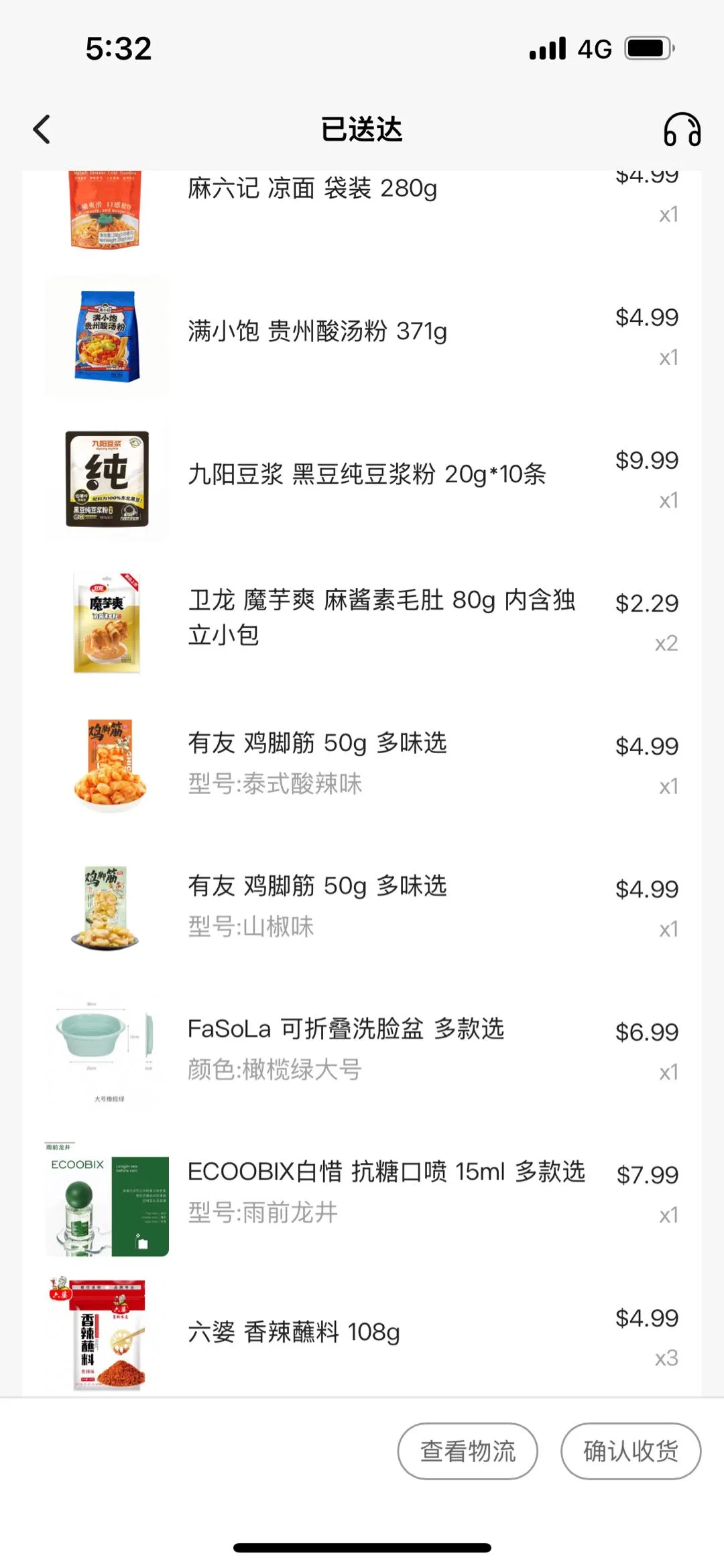Open 卫龙 魔芋爽 麻酱素毛肚 item

pyautogui.click(x=381, y=617)
